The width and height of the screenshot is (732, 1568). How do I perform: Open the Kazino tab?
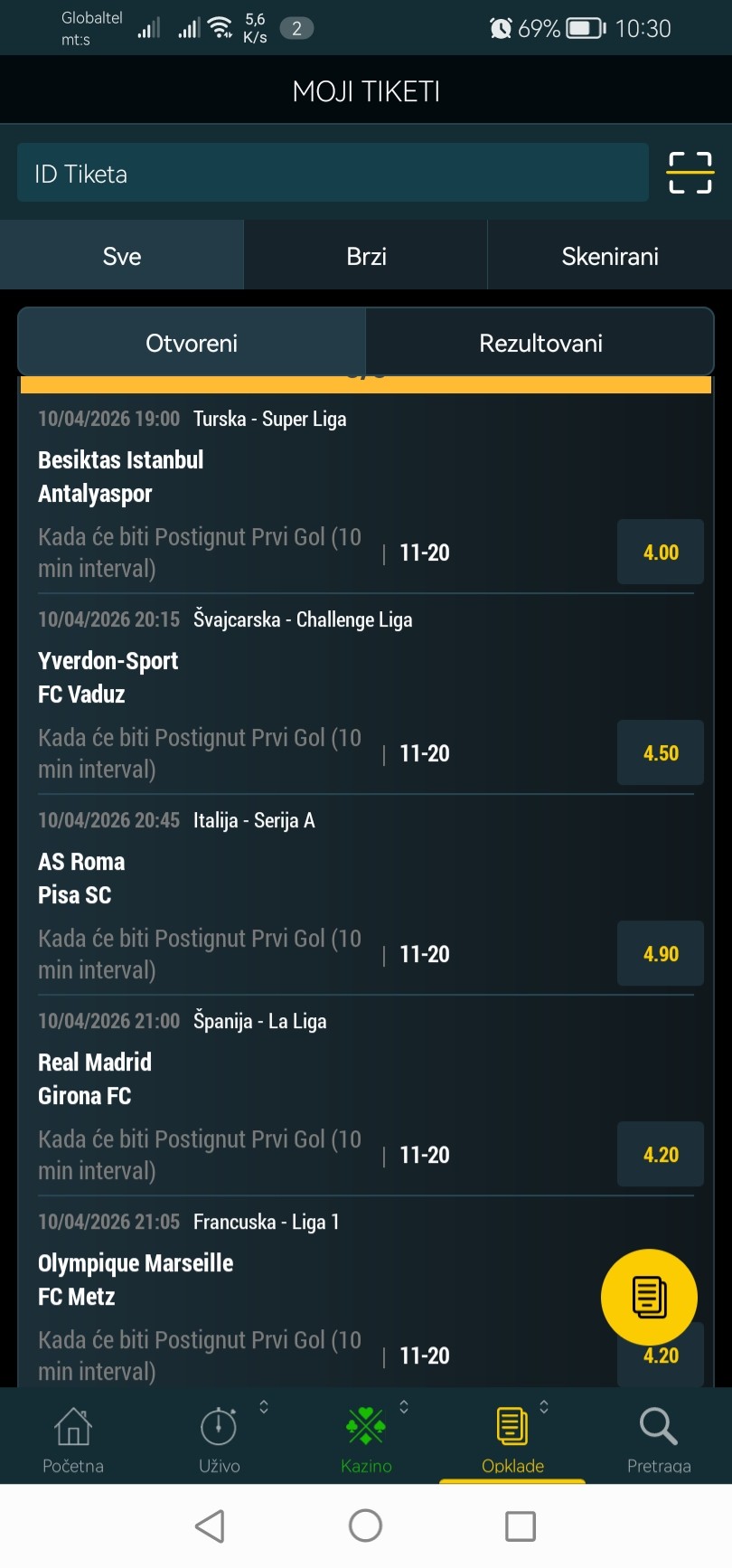(366, 1440)
